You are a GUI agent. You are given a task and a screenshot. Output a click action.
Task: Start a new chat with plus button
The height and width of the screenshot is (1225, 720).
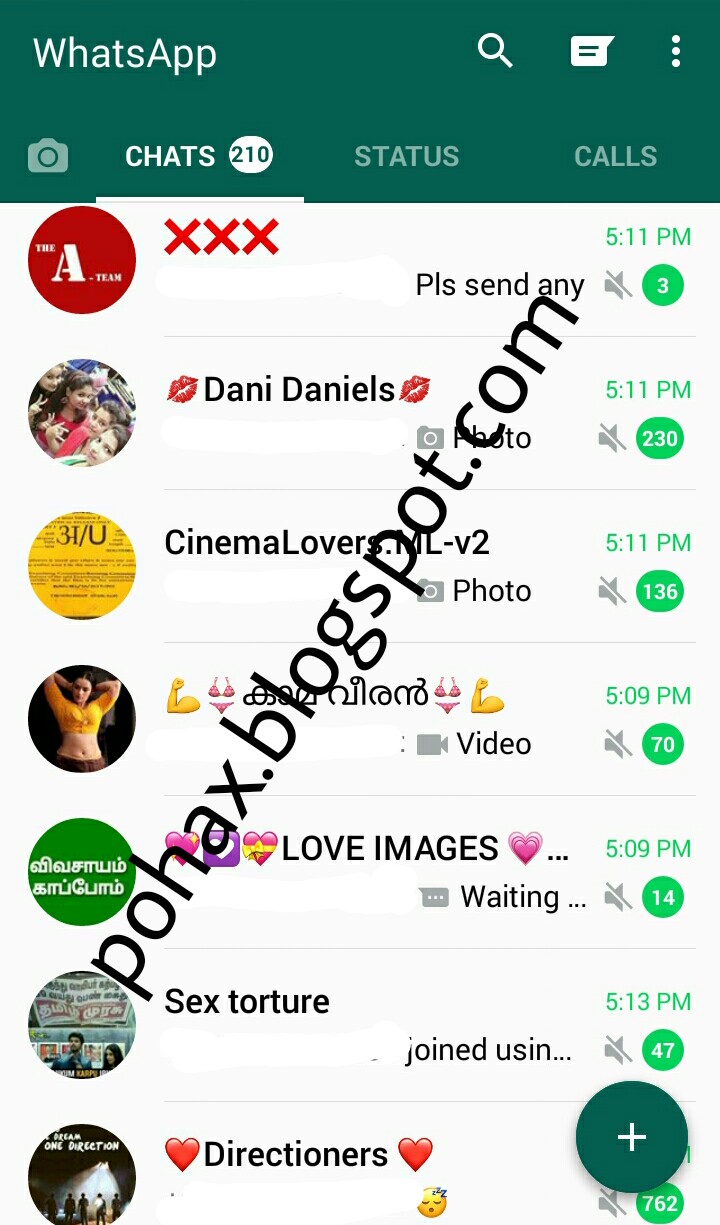tap(631, 1137)
